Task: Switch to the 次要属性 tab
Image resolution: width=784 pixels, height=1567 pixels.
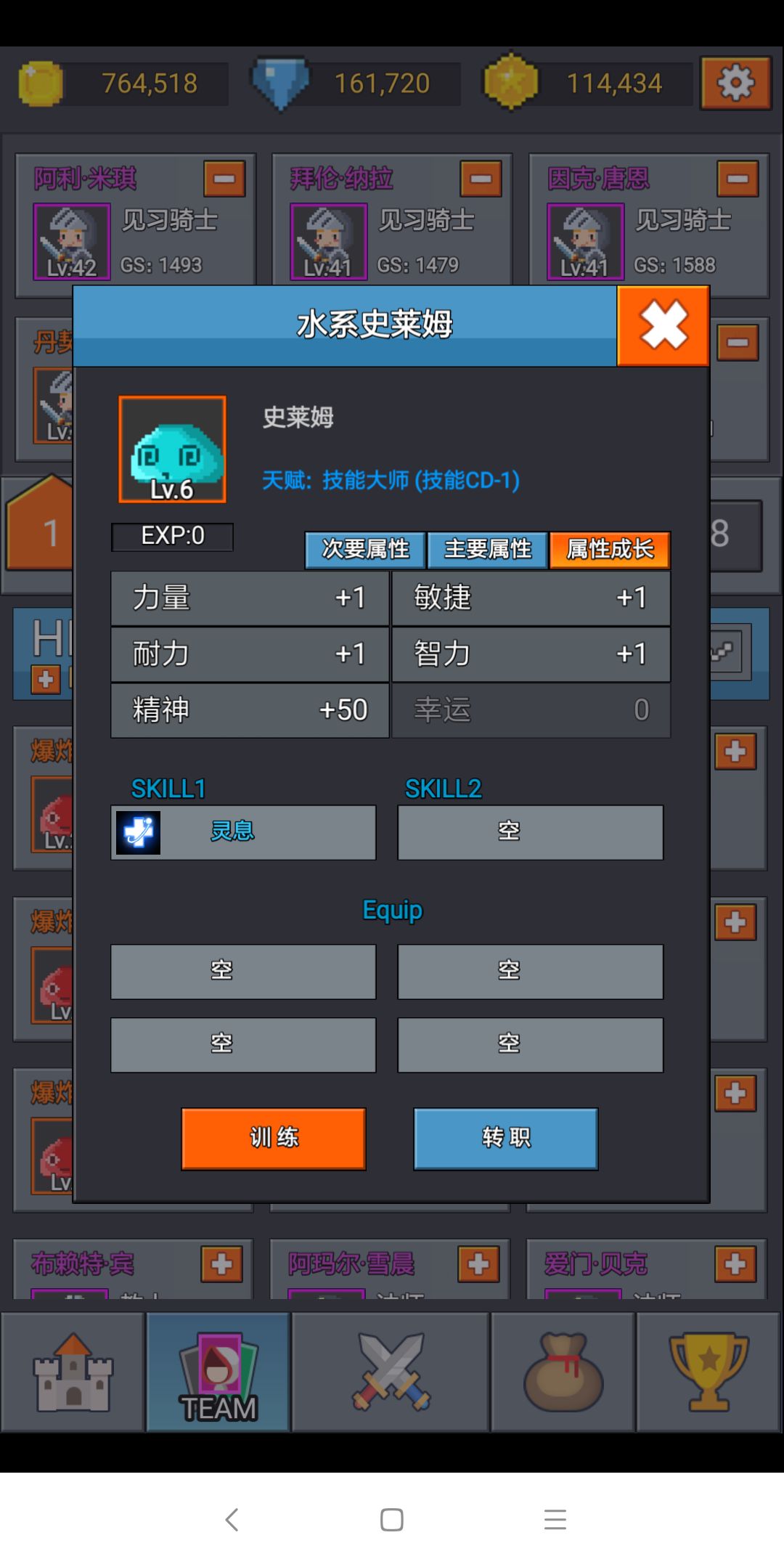Action: 364,550
